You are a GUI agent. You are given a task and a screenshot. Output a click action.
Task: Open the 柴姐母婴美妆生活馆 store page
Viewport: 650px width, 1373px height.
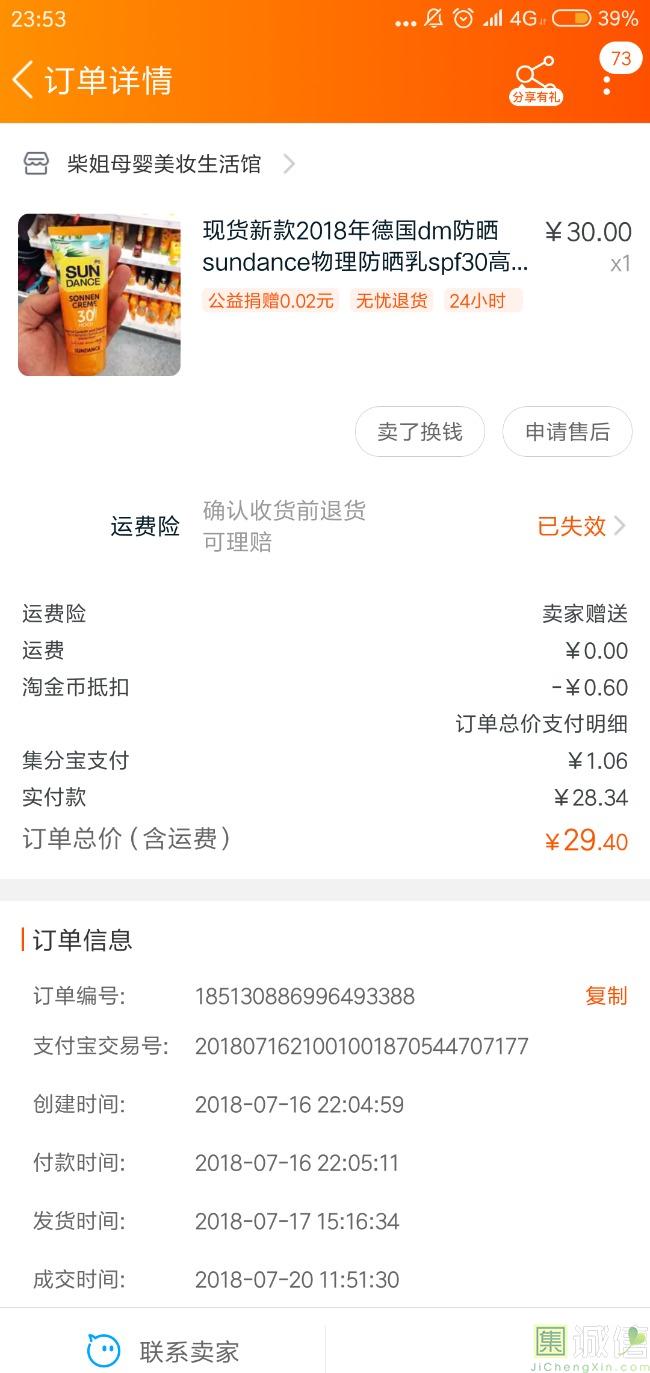coord(165,164)
